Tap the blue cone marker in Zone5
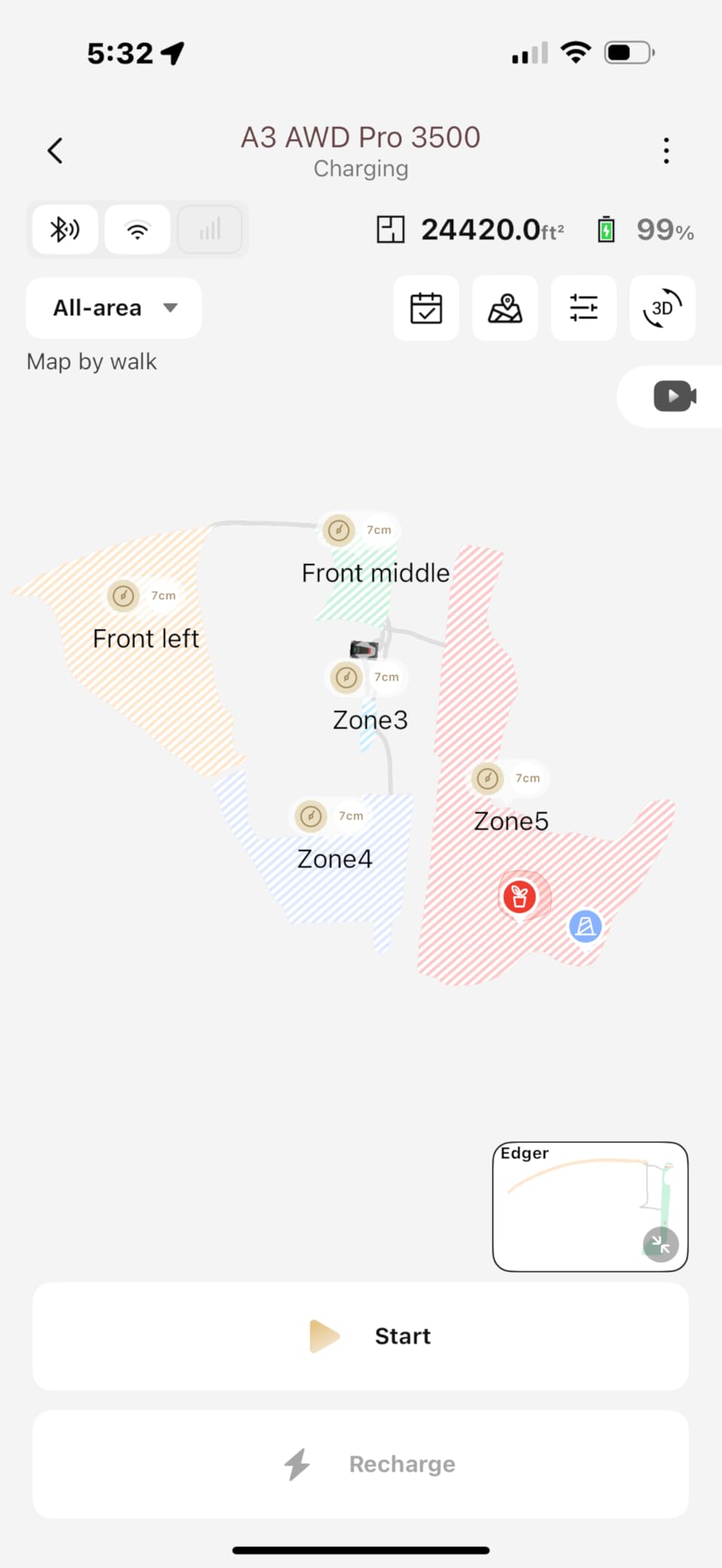The width and height of the screenshot is (722, 1568). pyautogui.click(x=586, y=927)
